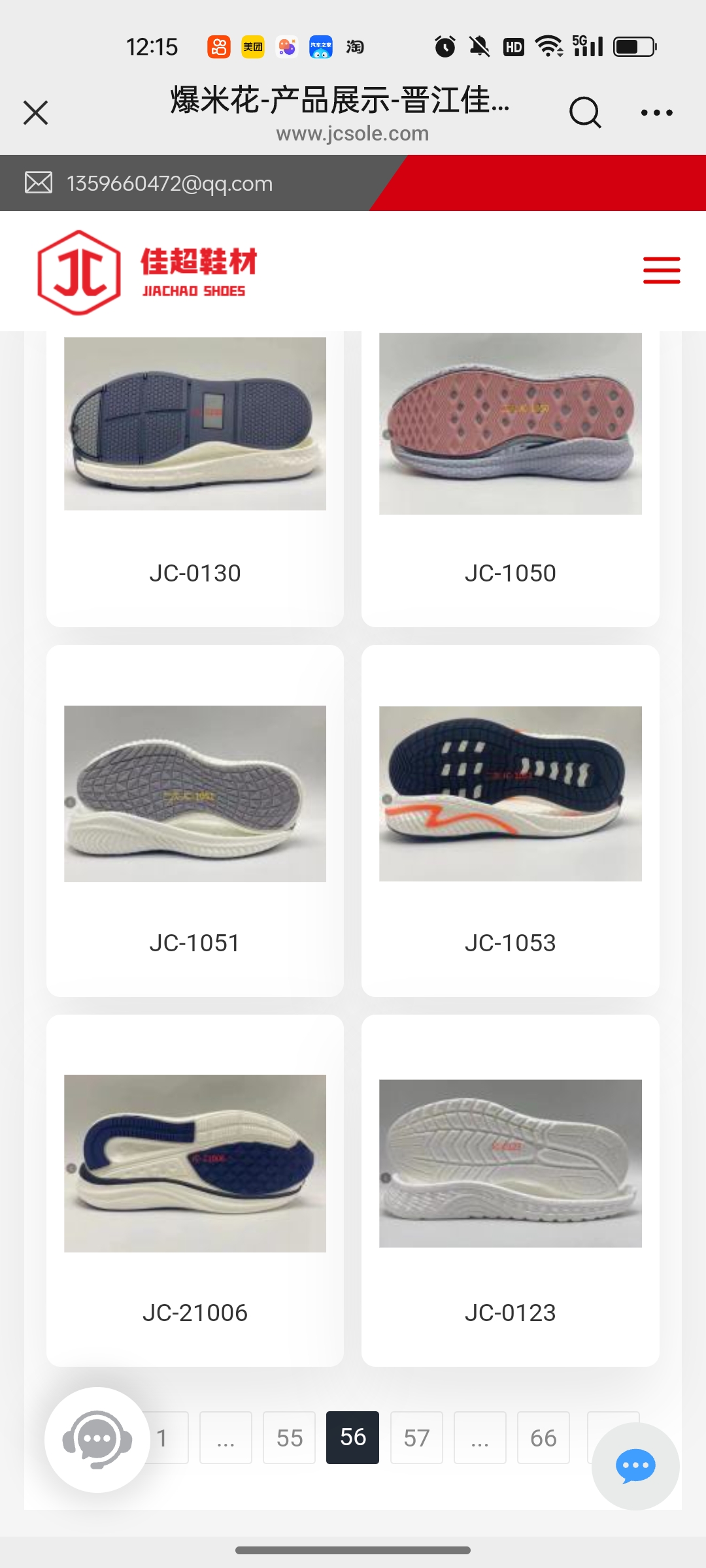Open the red hamburger navigation menu
Screen dimensions: 706x1568
coord(662,270)
